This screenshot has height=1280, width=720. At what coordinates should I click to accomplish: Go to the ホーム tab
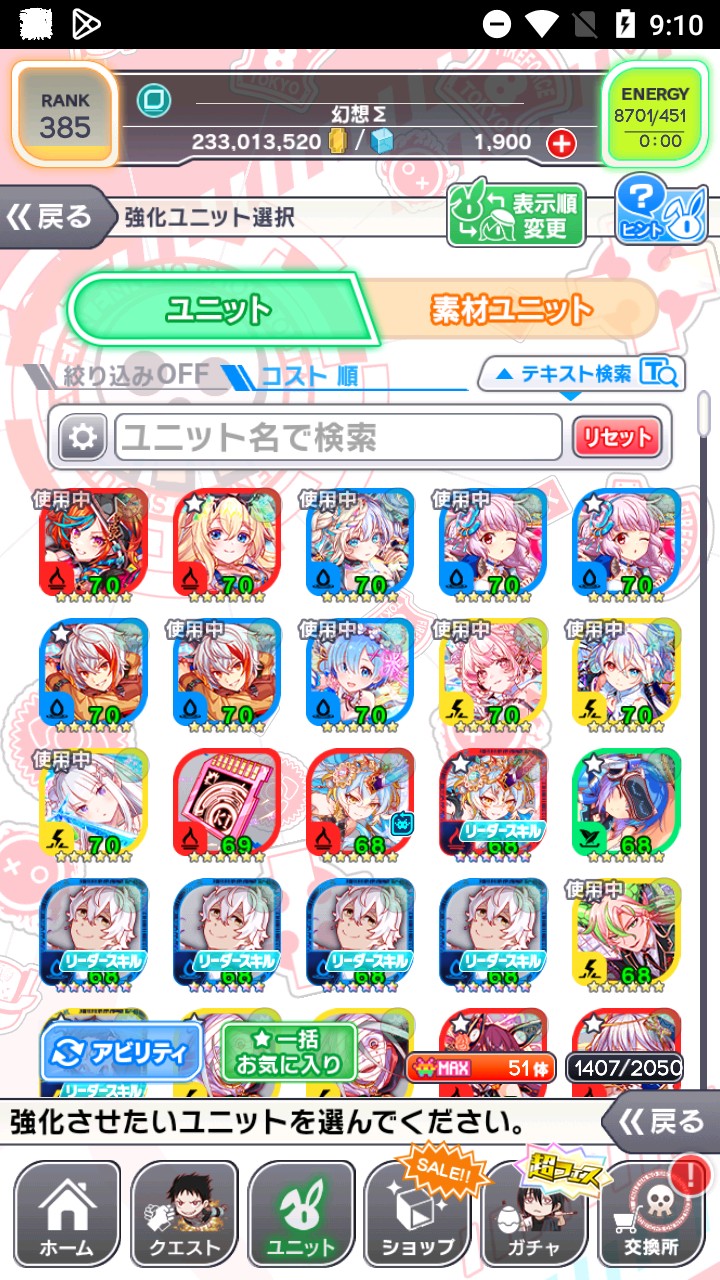pyautogui.click(x=66, y=1213)
